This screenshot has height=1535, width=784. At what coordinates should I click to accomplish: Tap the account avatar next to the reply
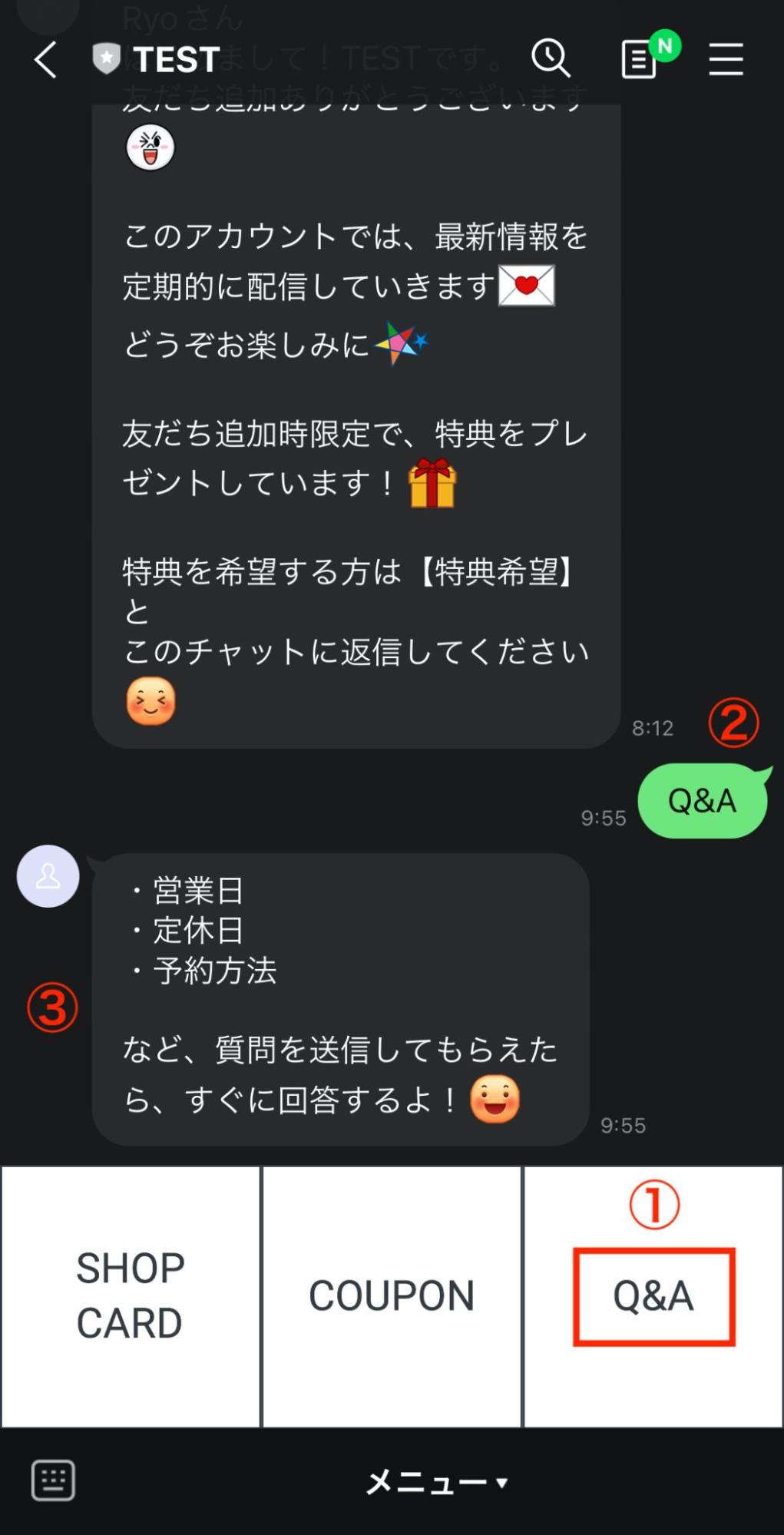coord(48,876)
